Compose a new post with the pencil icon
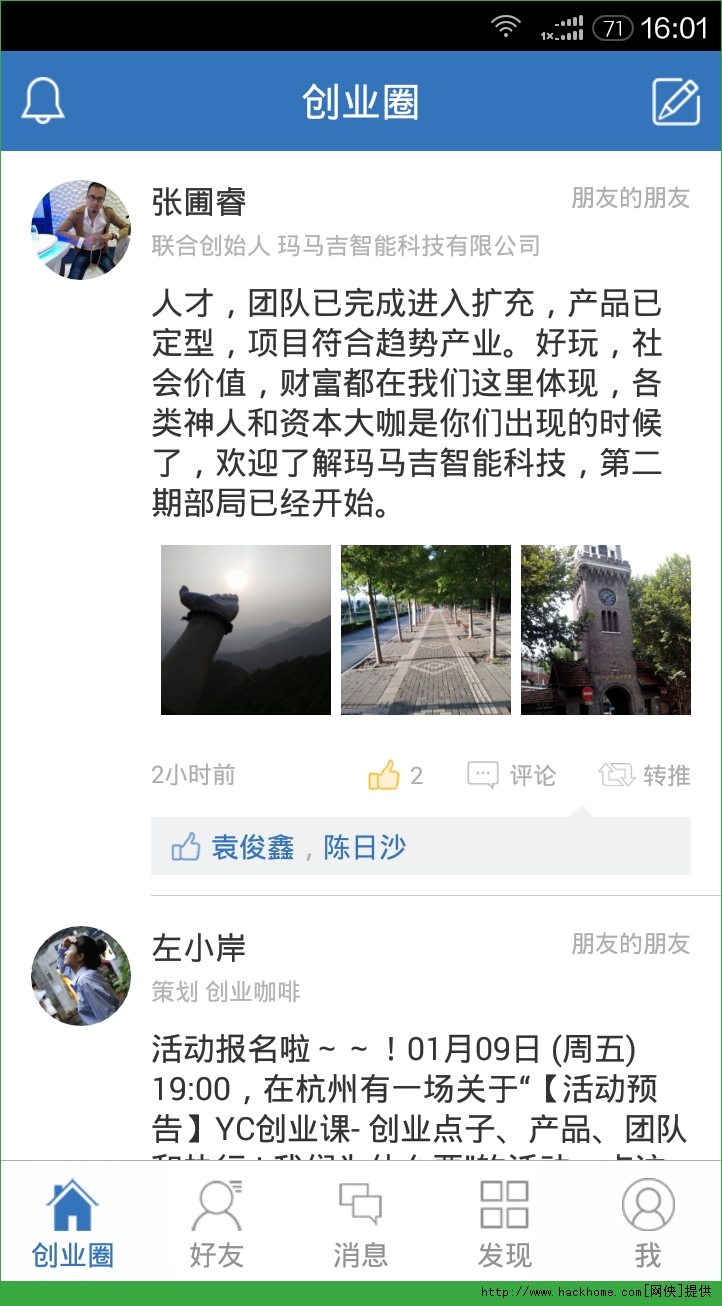 click(676, 101)
